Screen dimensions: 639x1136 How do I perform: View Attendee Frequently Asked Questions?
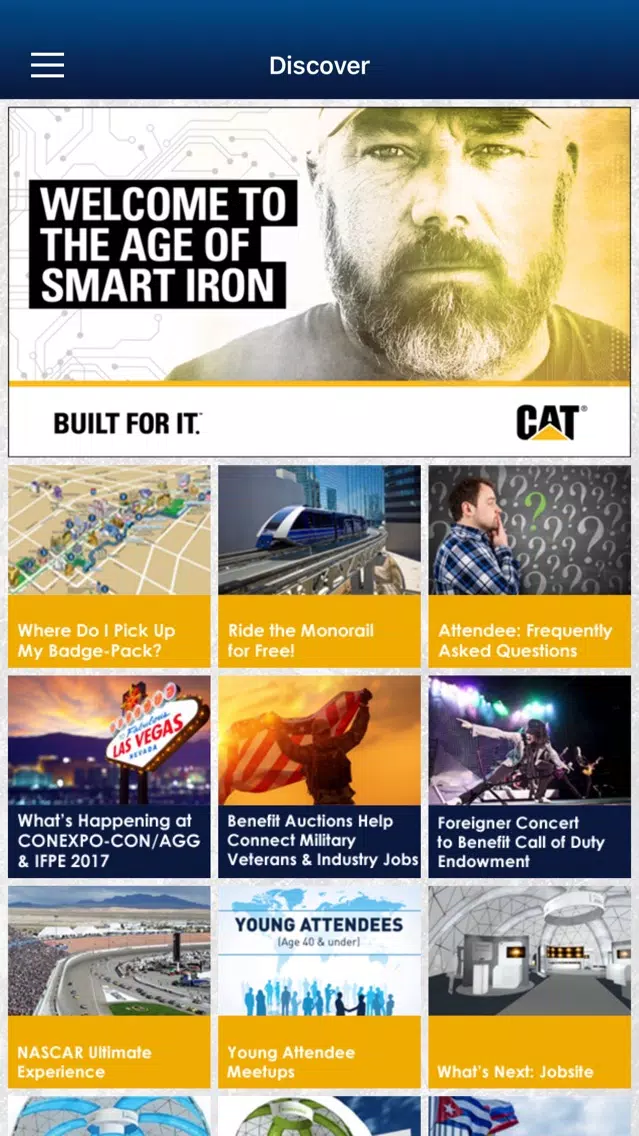point(530,566)
